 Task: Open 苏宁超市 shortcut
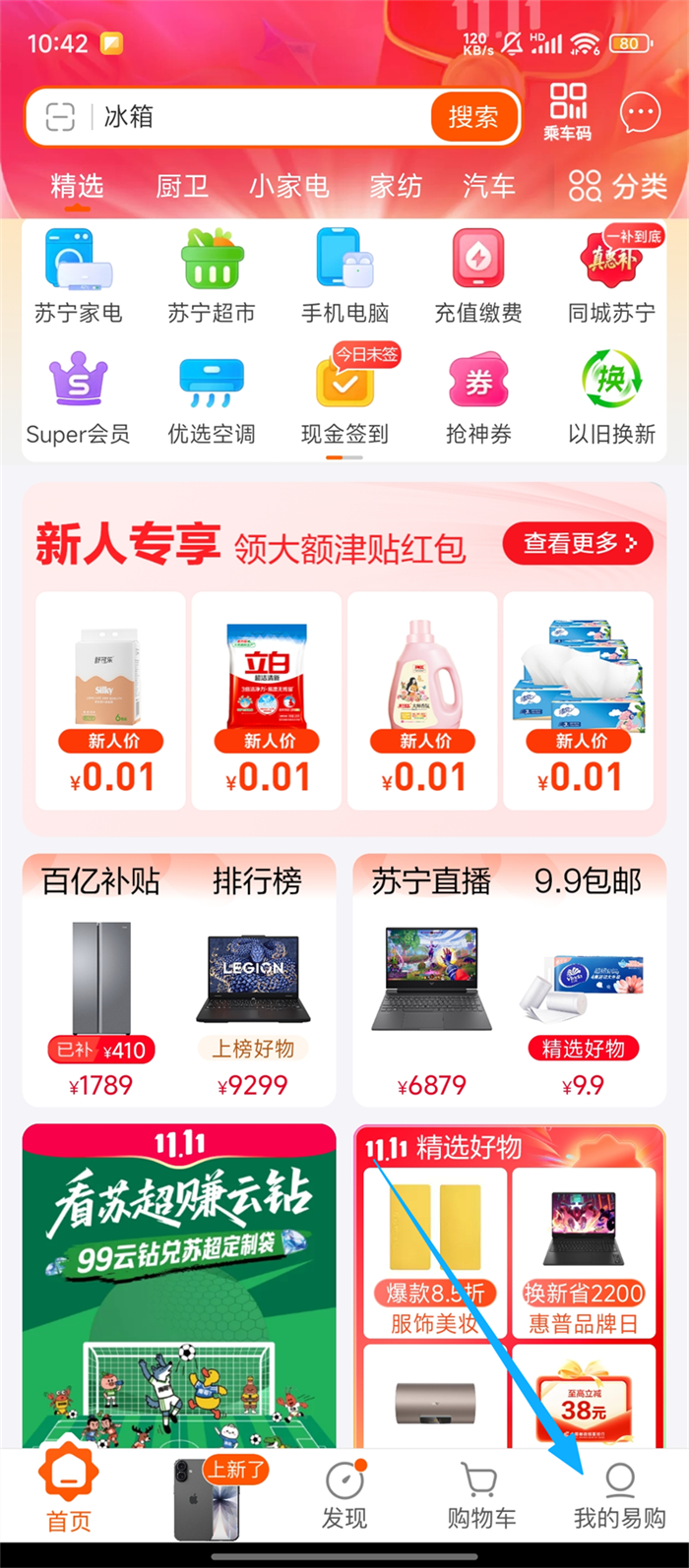(212, 276)
